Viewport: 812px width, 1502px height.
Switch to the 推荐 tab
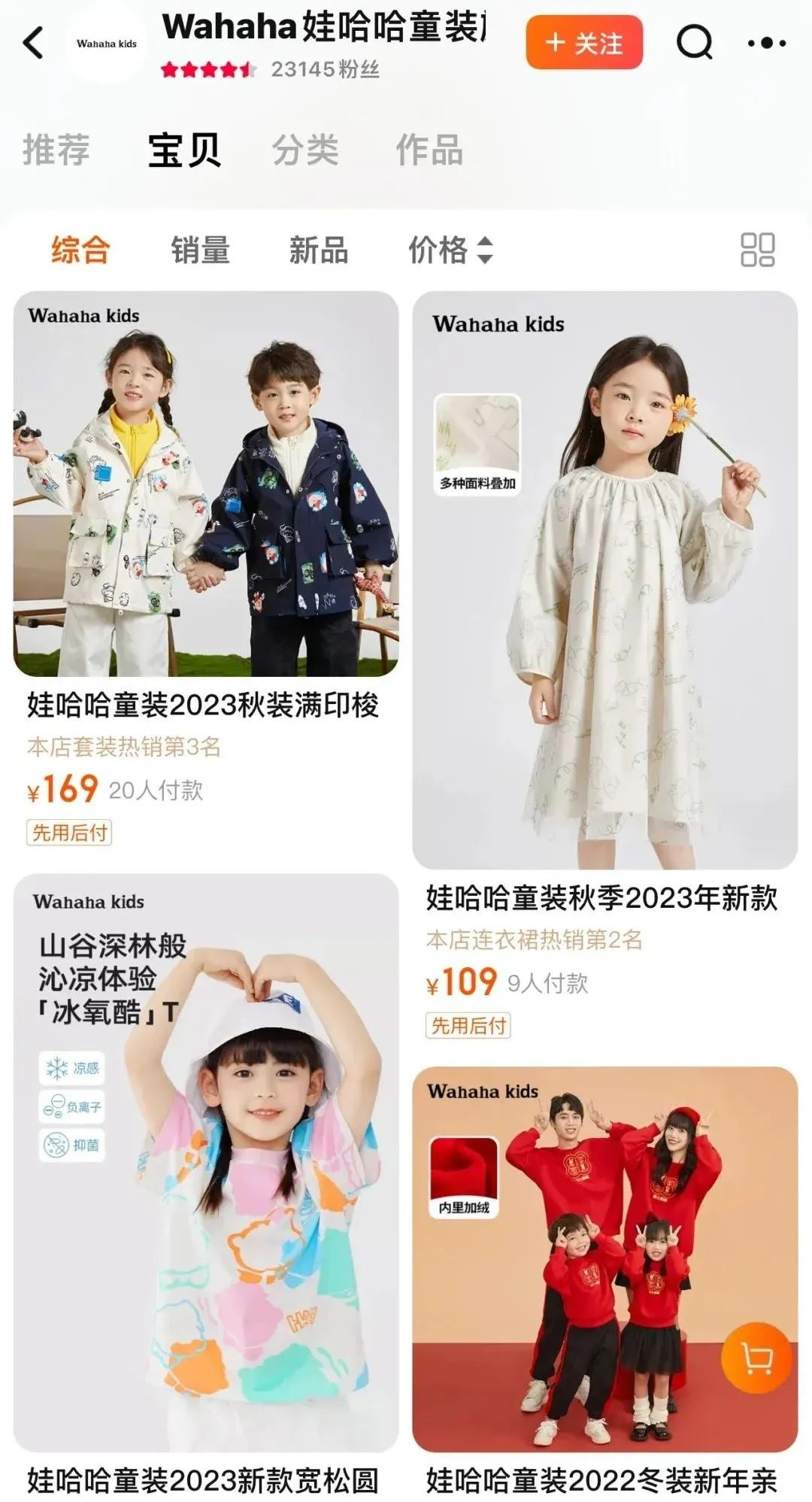56,149
